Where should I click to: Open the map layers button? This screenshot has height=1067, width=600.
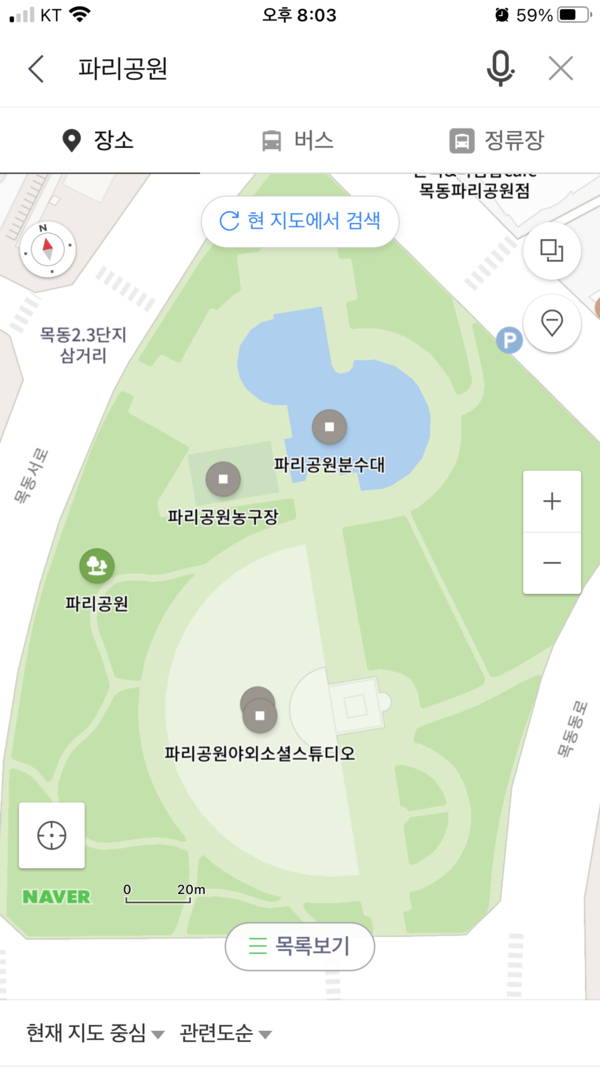[x=552, y=250]
